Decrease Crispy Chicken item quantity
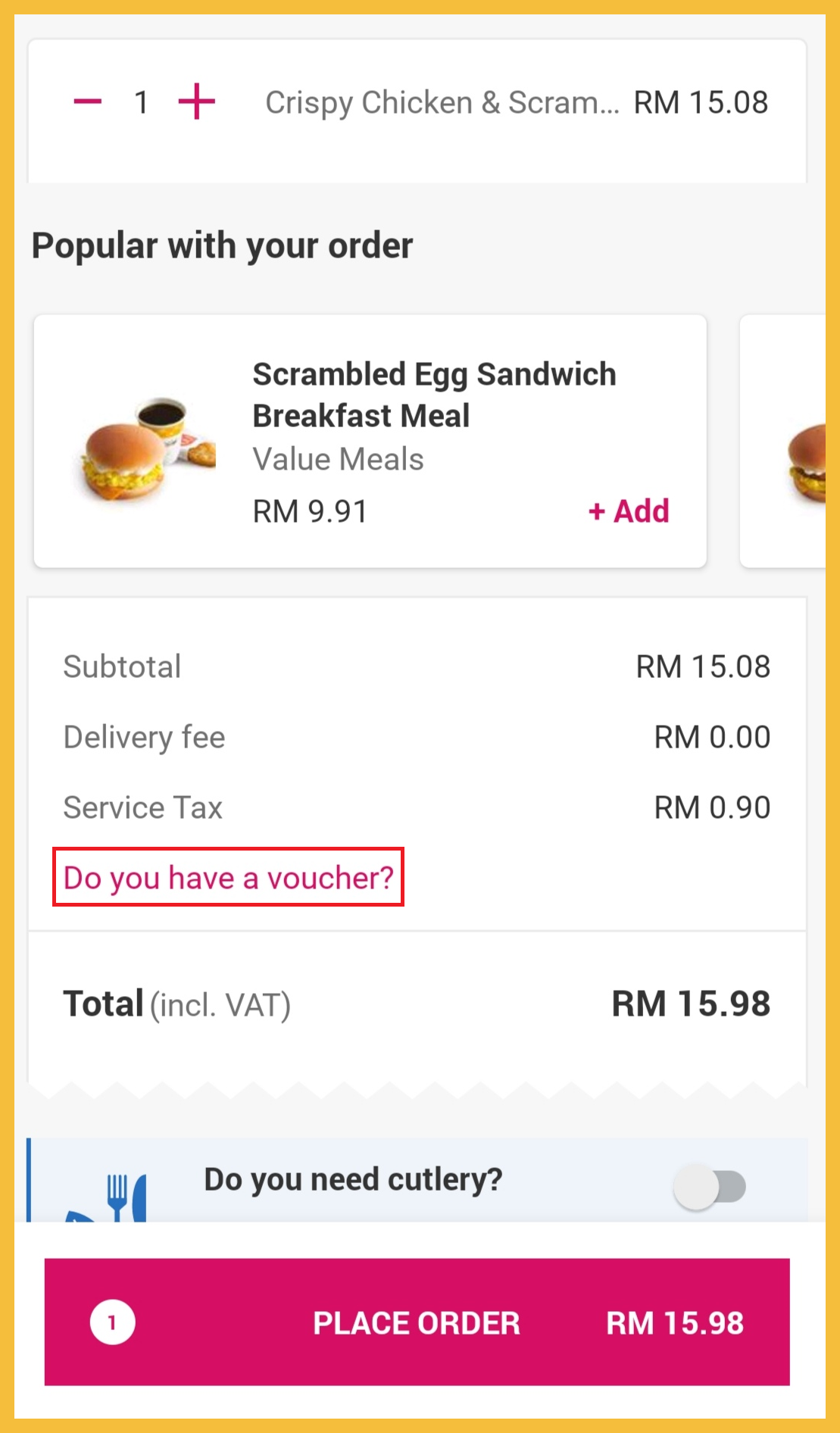Screen dimensions: 840x1433 click(88, 101)
